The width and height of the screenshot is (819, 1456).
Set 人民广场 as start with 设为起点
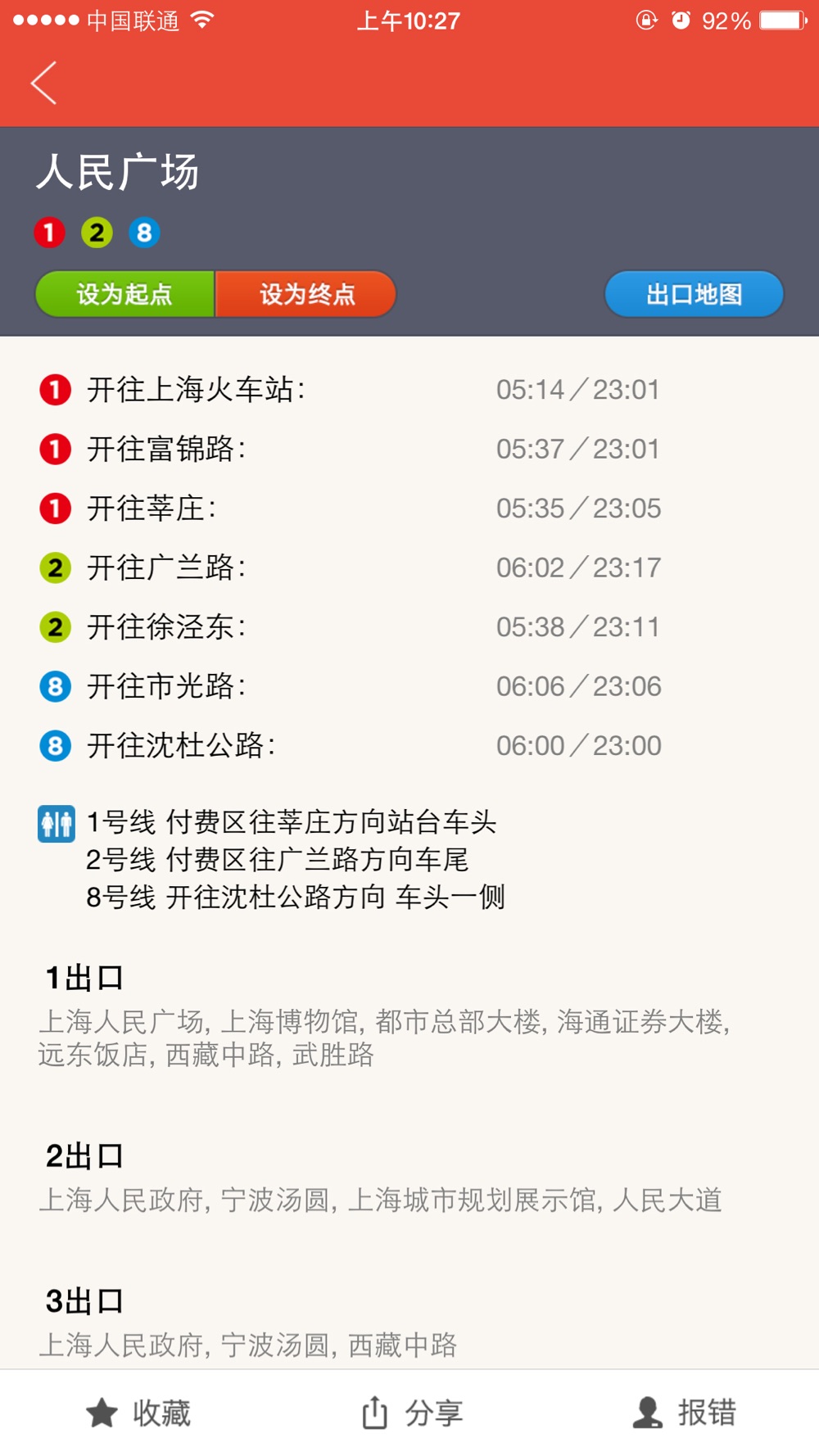(124, 294)
